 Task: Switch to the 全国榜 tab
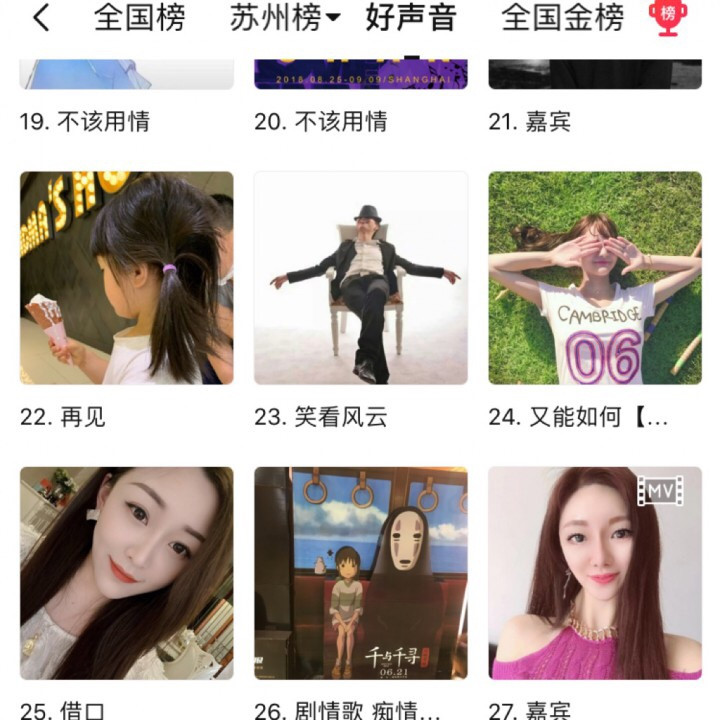(139, 18)
